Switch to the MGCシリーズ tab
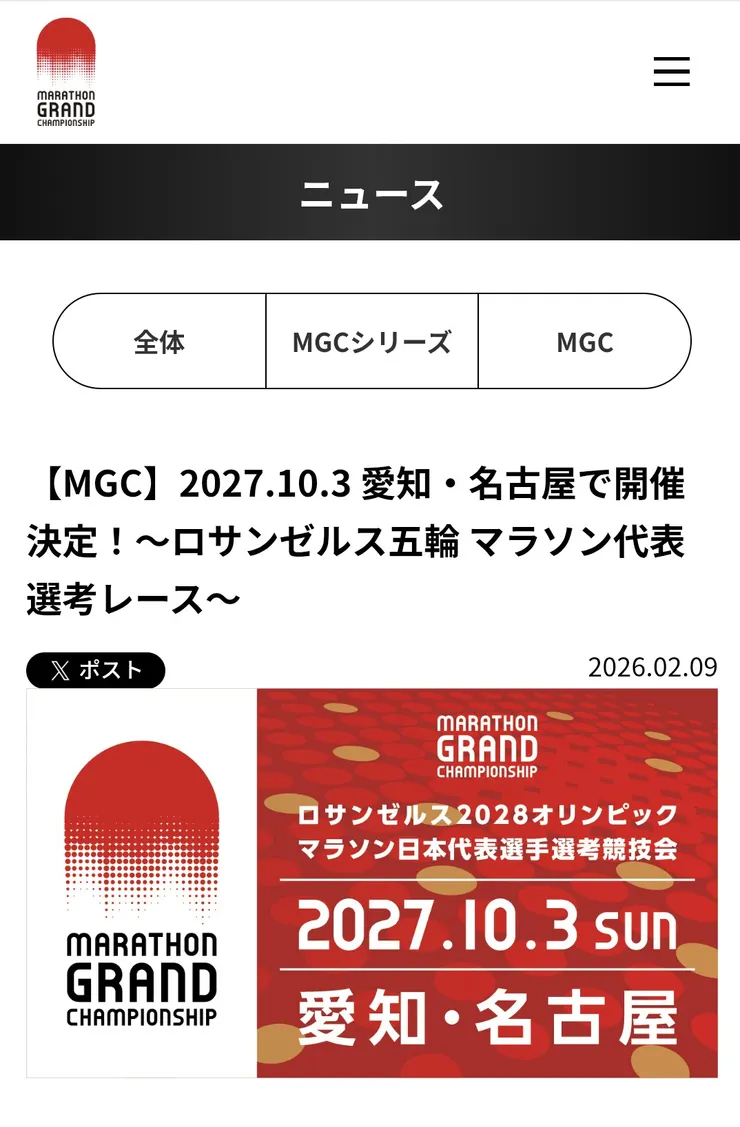This screenshot has height=1127, width=740. click(371, 342)
